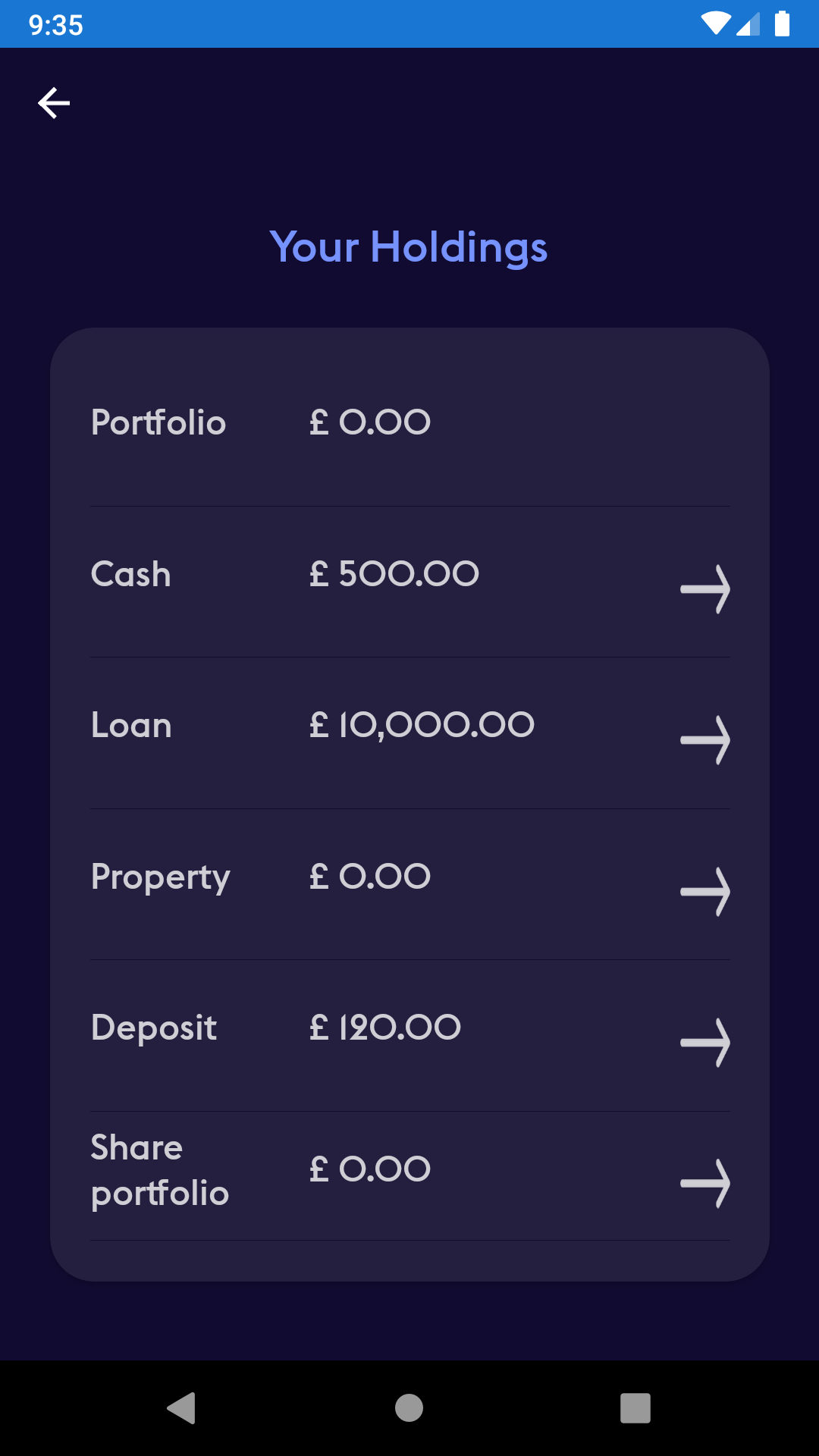Open the Deposit row
Image resolution: width=819 pixels, height=1456 pixels.
(409, 1036)
